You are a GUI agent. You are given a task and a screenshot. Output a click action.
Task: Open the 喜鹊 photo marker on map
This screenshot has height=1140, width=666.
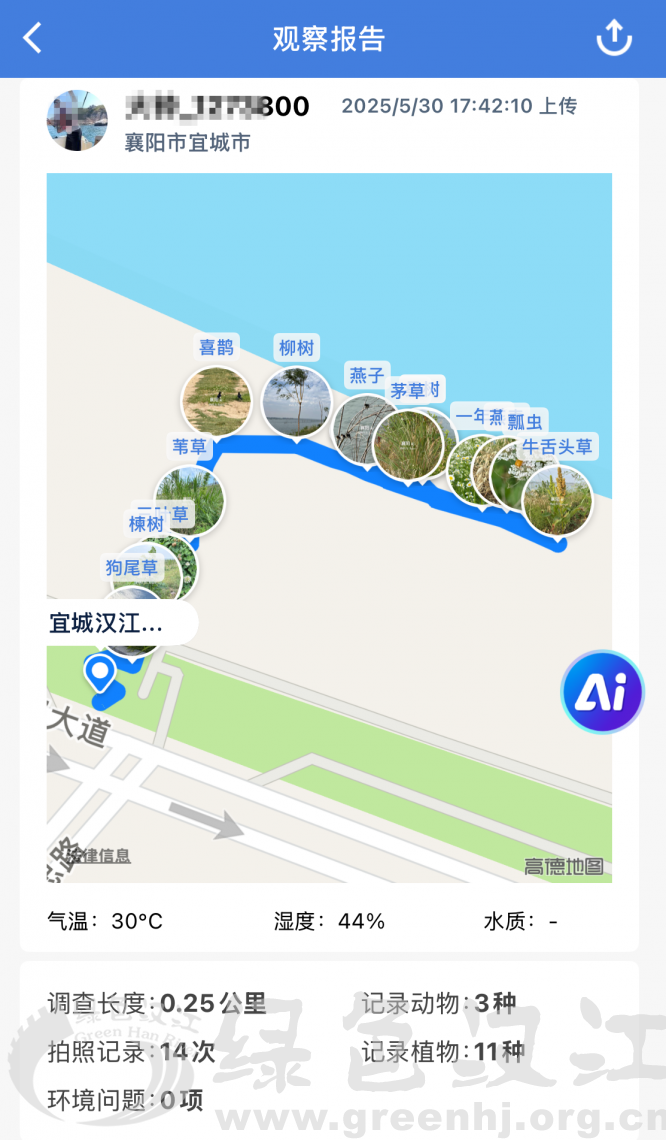click(217, 401)
